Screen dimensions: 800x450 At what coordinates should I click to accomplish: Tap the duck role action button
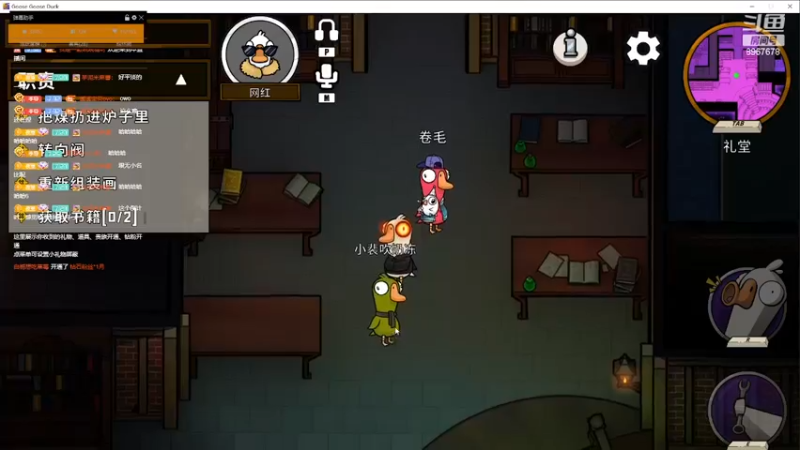pyautogui.click(x=746, y=302)
